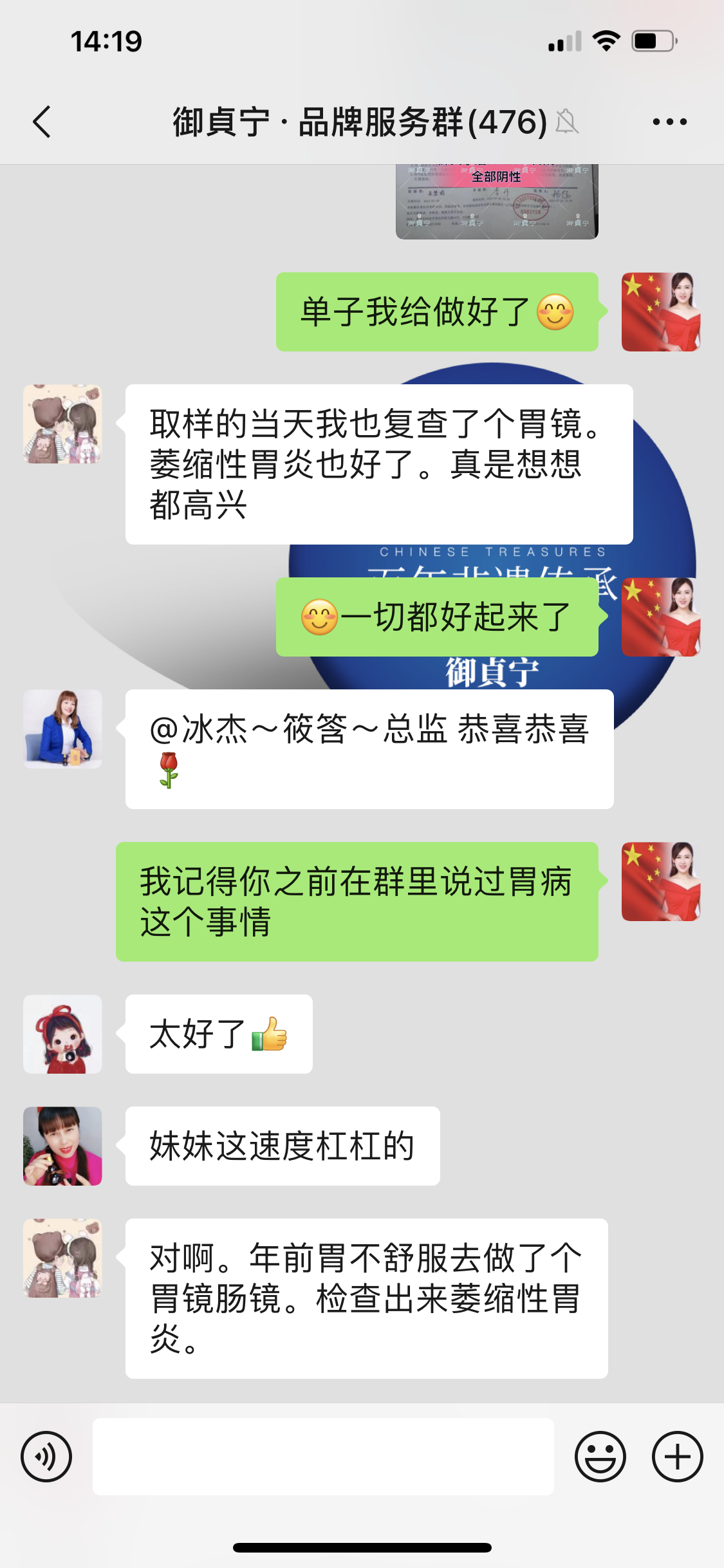
Task: Open the plus attachments menu
Action: [677, 1457]
